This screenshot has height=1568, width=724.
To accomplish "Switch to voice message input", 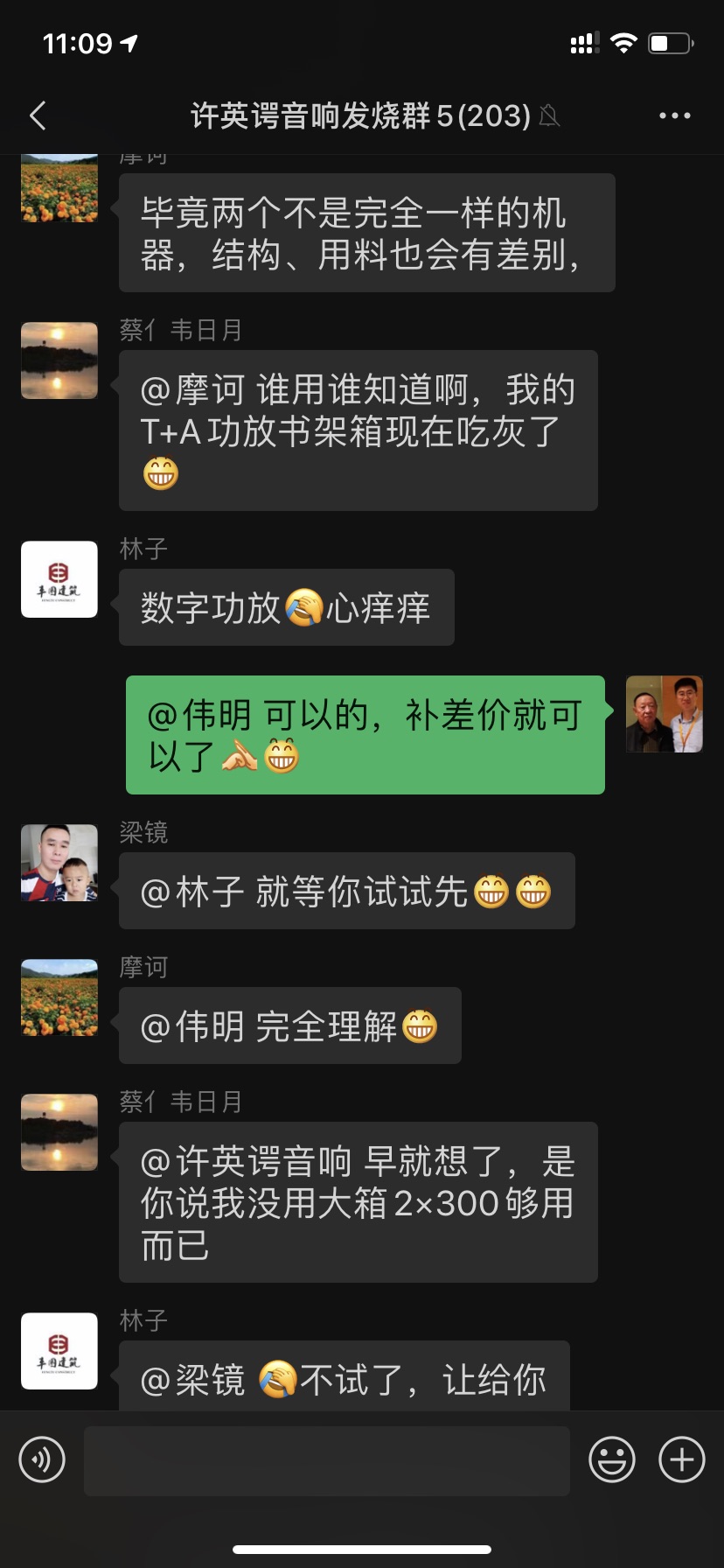I will tap(42, 1459).
